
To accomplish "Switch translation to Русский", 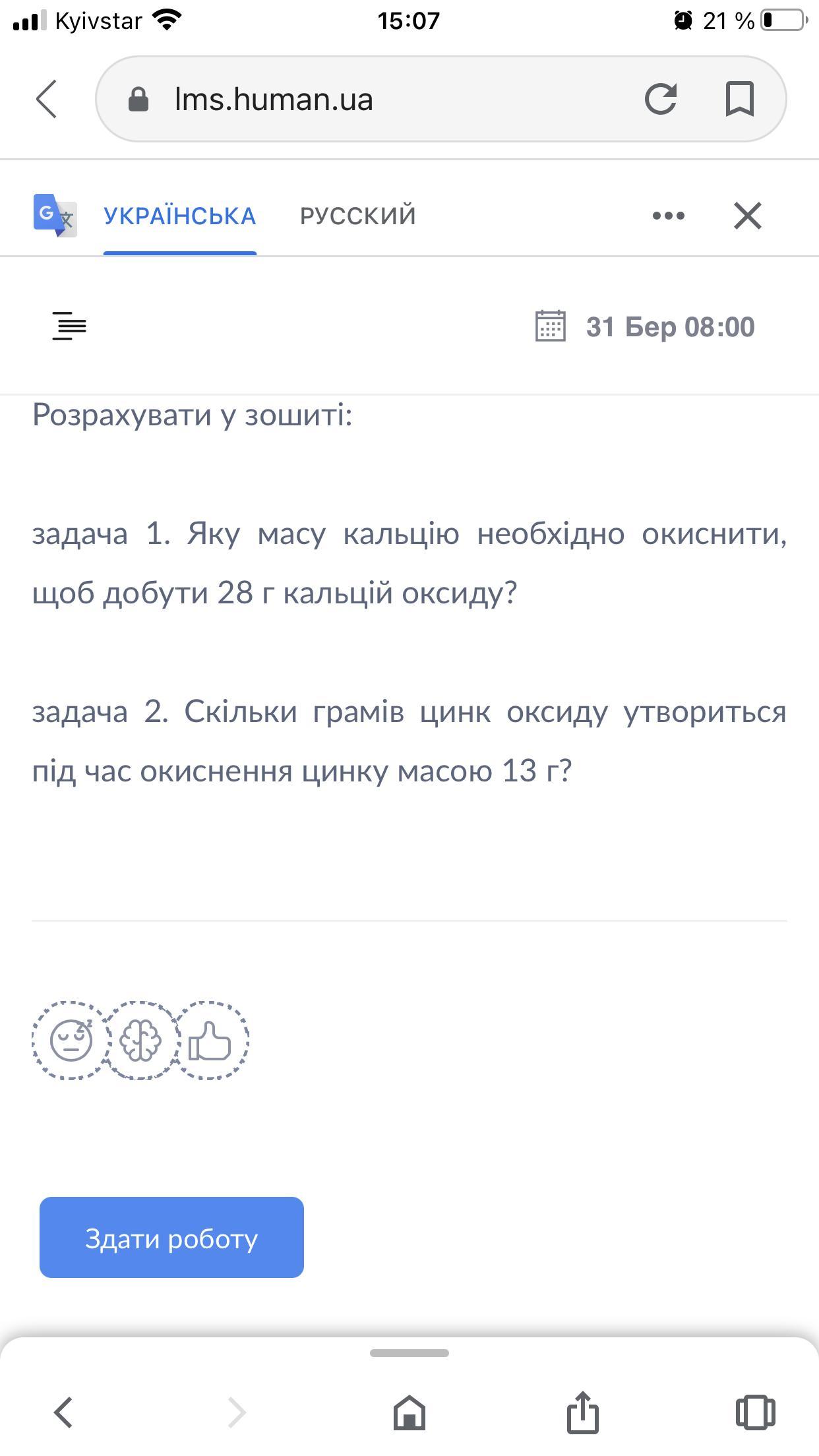I will click(x=357, y=216).
